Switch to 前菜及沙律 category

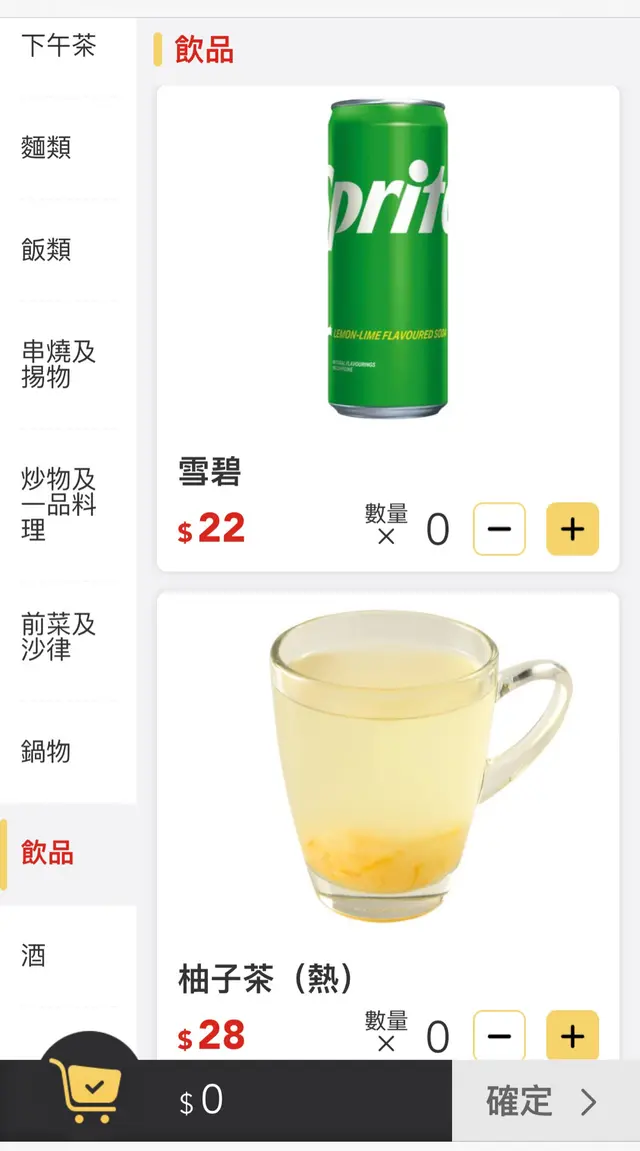point(59,637)
